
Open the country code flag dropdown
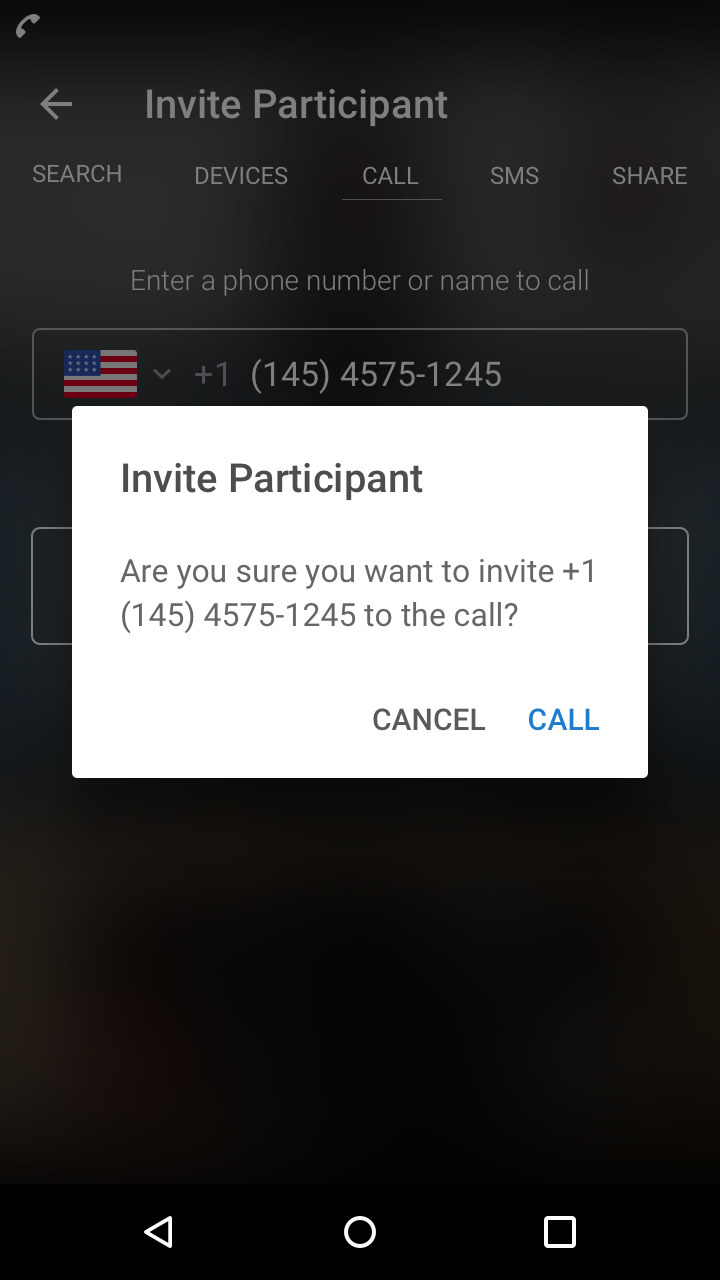(x=117, y=374)
